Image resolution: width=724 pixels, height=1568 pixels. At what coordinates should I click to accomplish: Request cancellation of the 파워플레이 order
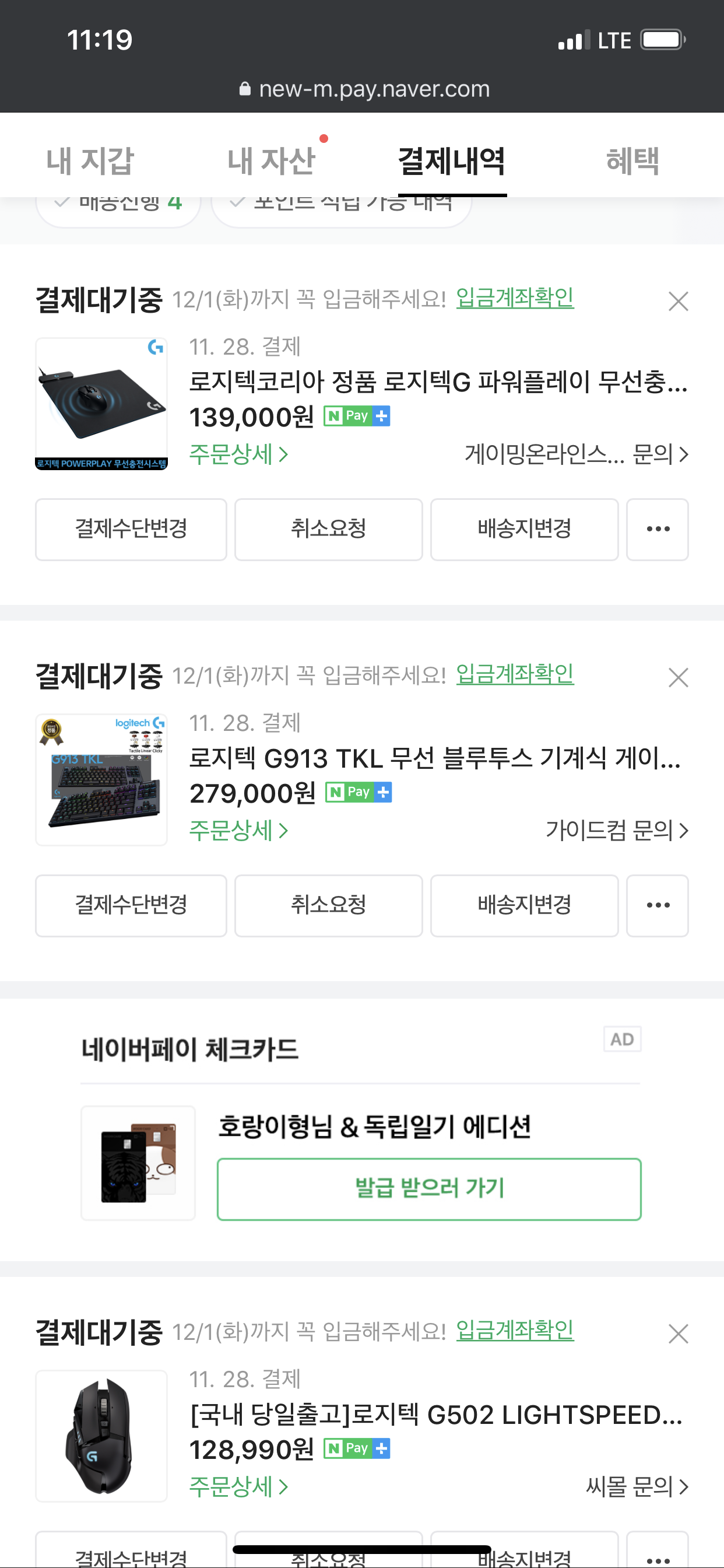point(329,529)
